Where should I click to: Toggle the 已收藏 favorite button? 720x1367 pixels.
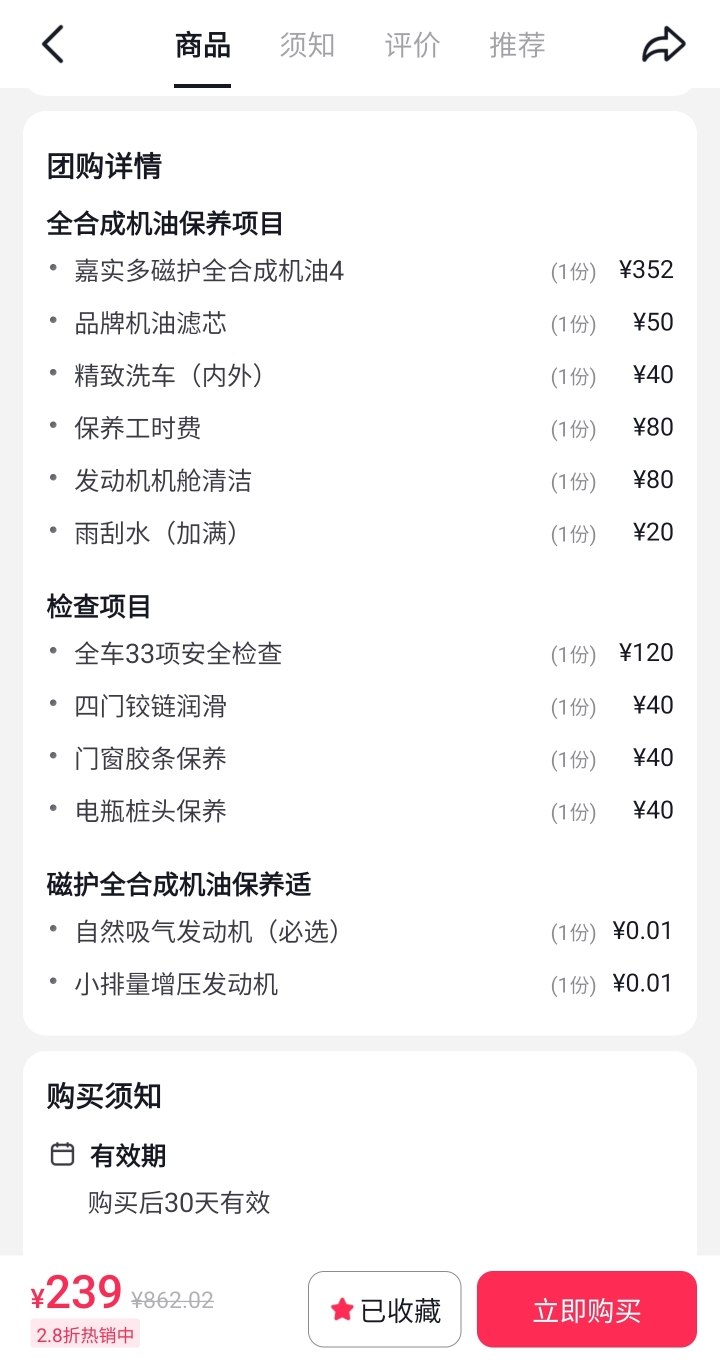pyautogui.click(x=385, y=1309)
